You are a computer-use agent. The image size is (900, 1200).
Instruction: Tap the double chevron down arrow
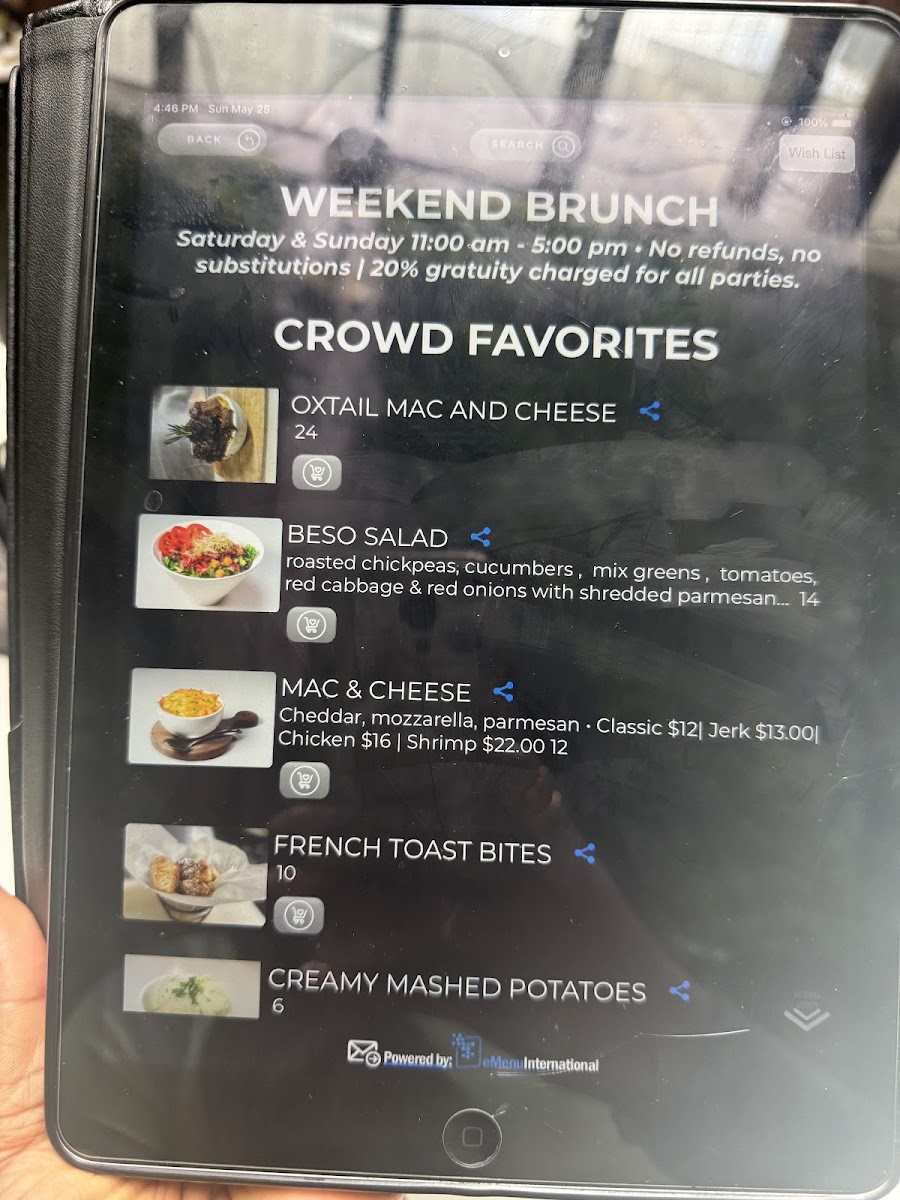coord(806,1016)
